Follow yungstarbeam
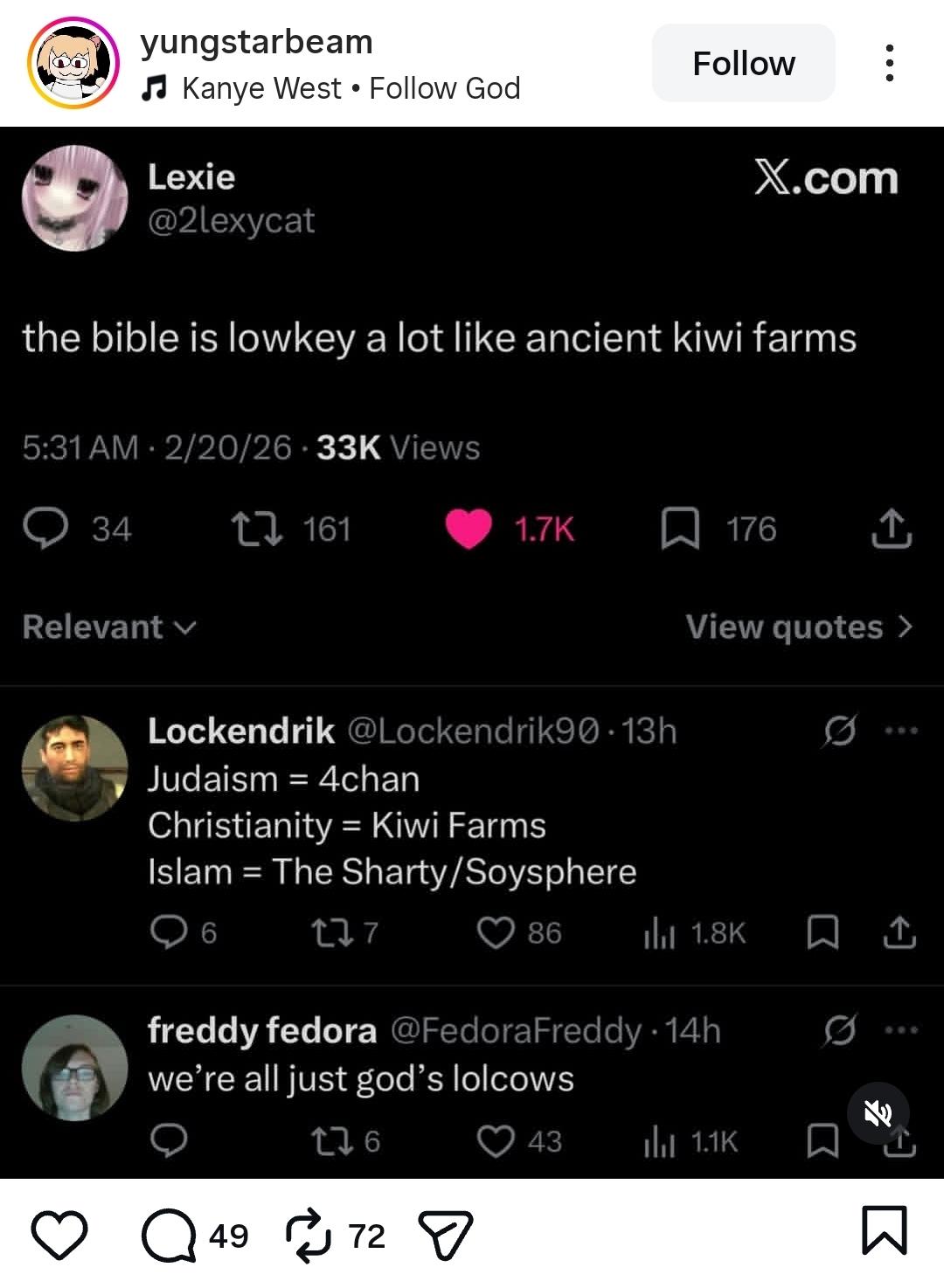This screenshot has width=944, height=1288. (743, 63)
